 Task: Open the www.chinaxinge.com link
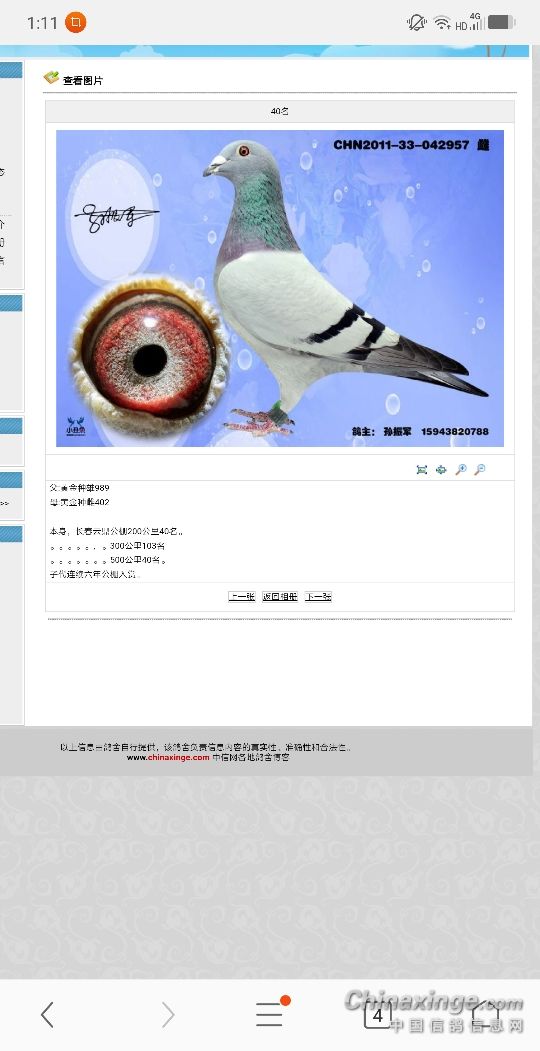click(168, 757)
